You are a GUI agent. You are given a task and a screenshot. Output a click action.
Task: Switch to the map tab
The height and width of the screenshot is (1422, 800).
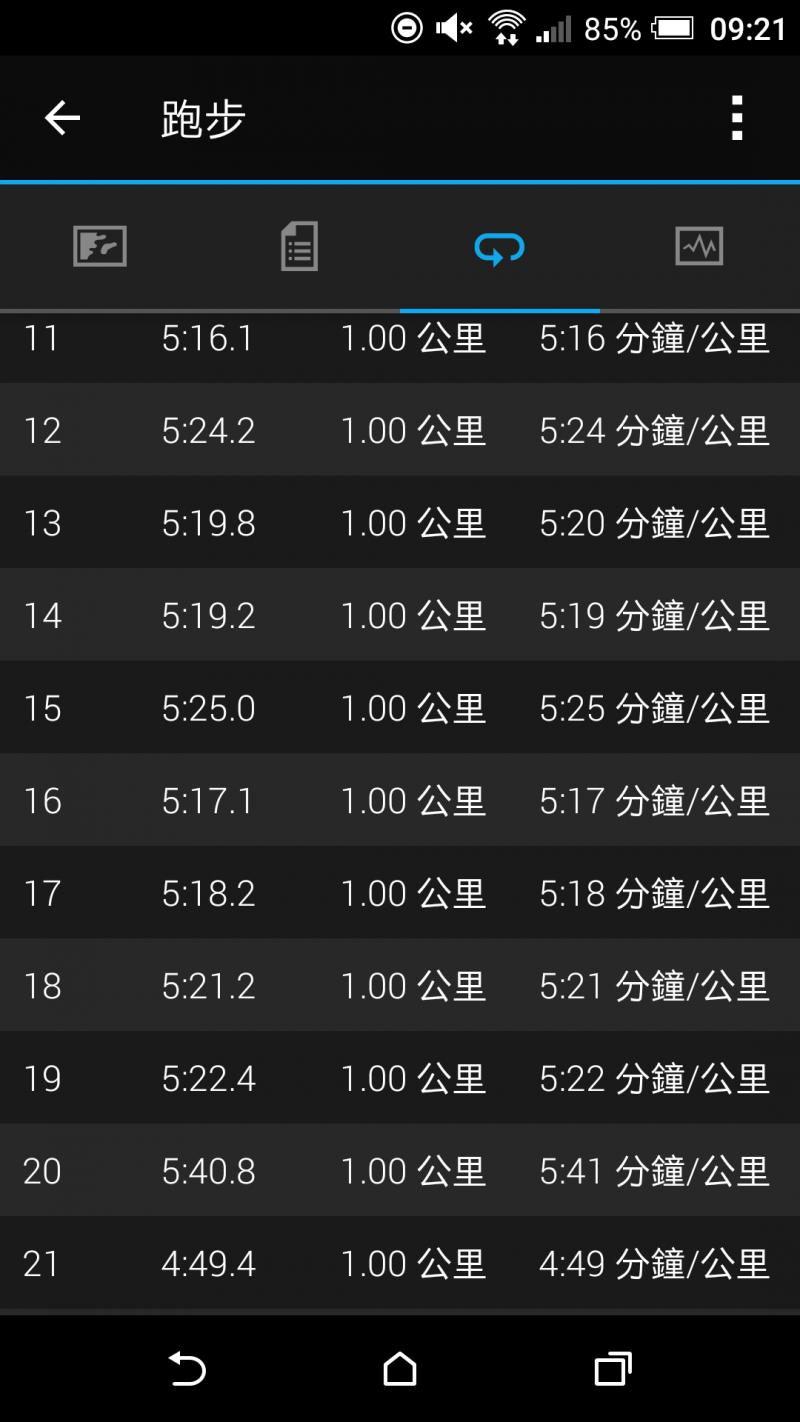[100, 246]
